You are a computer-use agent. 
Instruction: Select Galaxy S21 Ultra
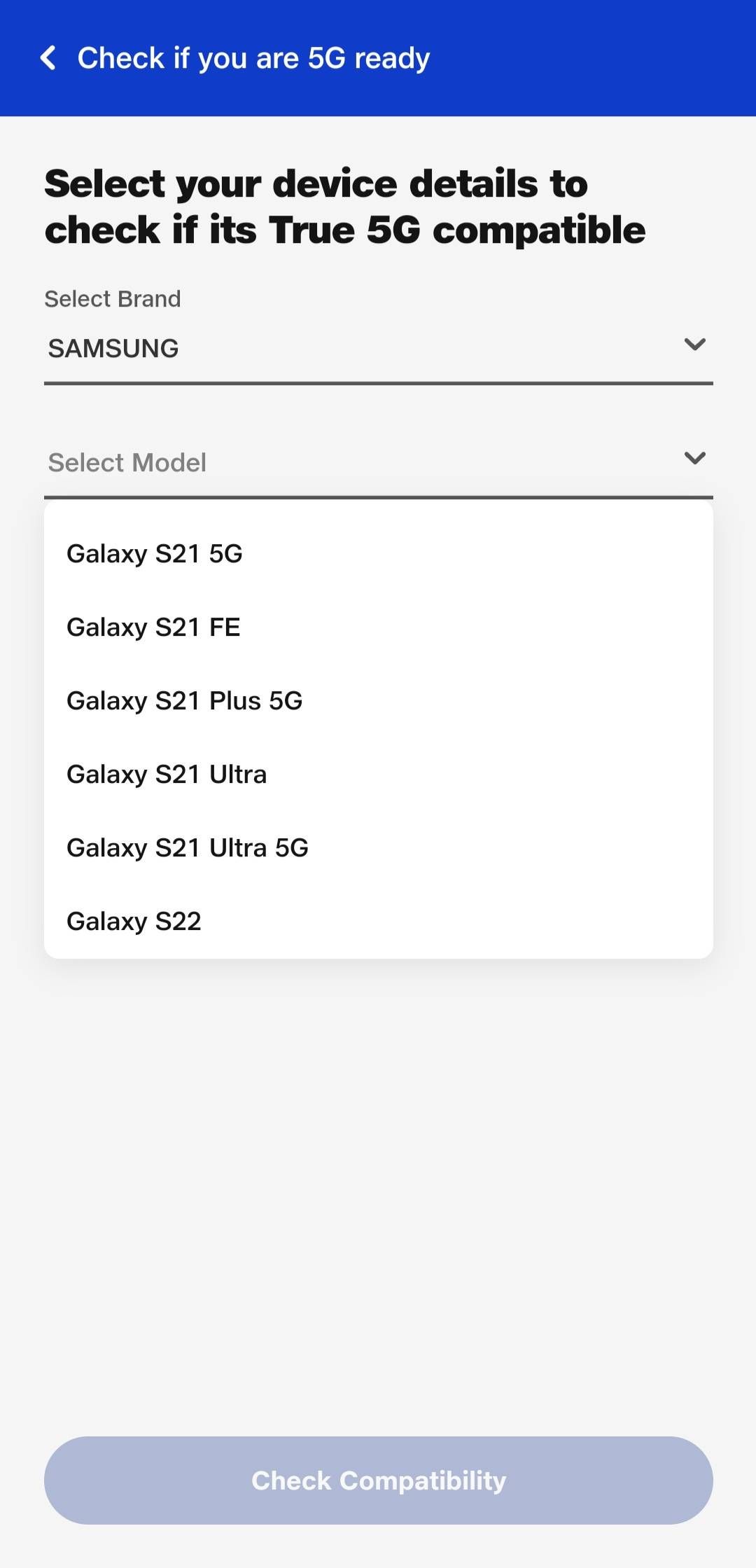point(166,774)
